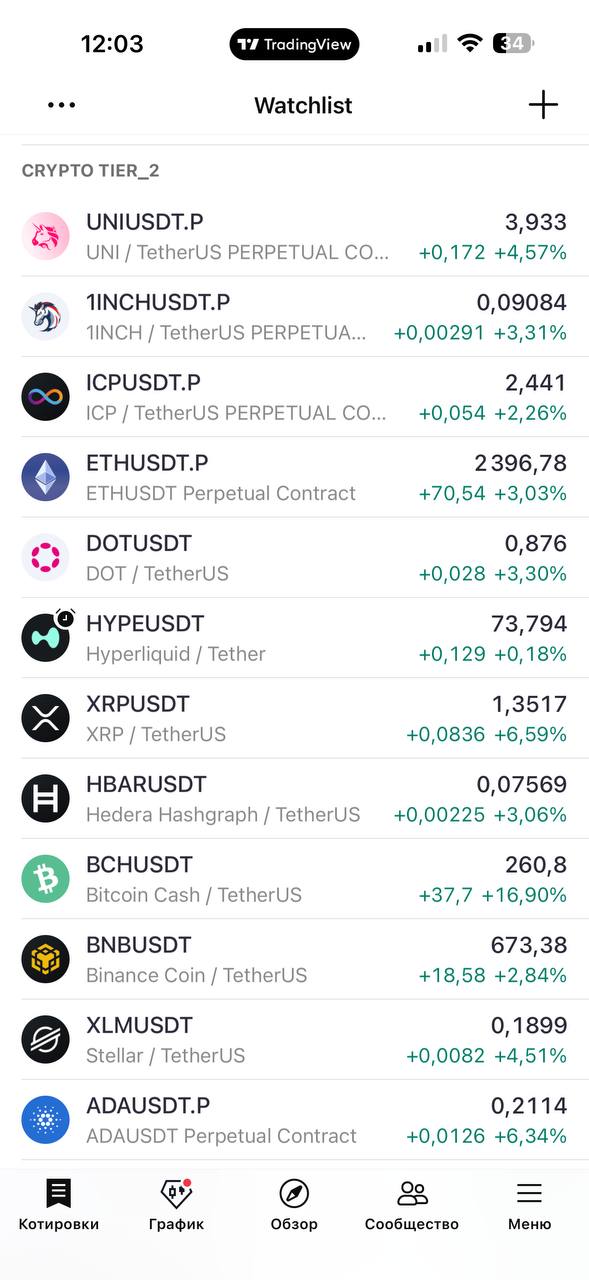Select ICPUSDT.P from the watchlist
The width and height of the screenshot is (589, 1280).
pyautogui.click(x=294, y=397)
